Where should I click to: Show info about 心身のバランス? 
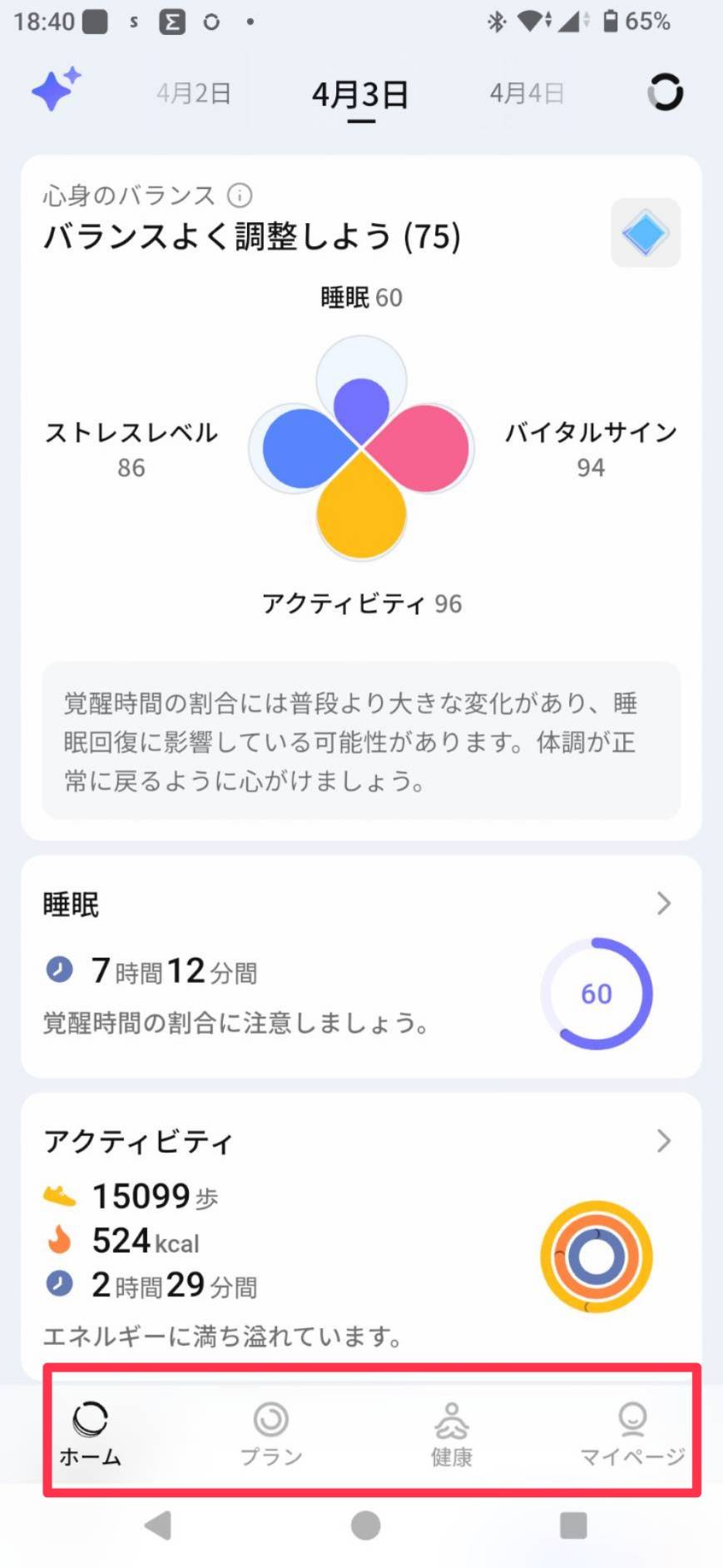point(240,196)
